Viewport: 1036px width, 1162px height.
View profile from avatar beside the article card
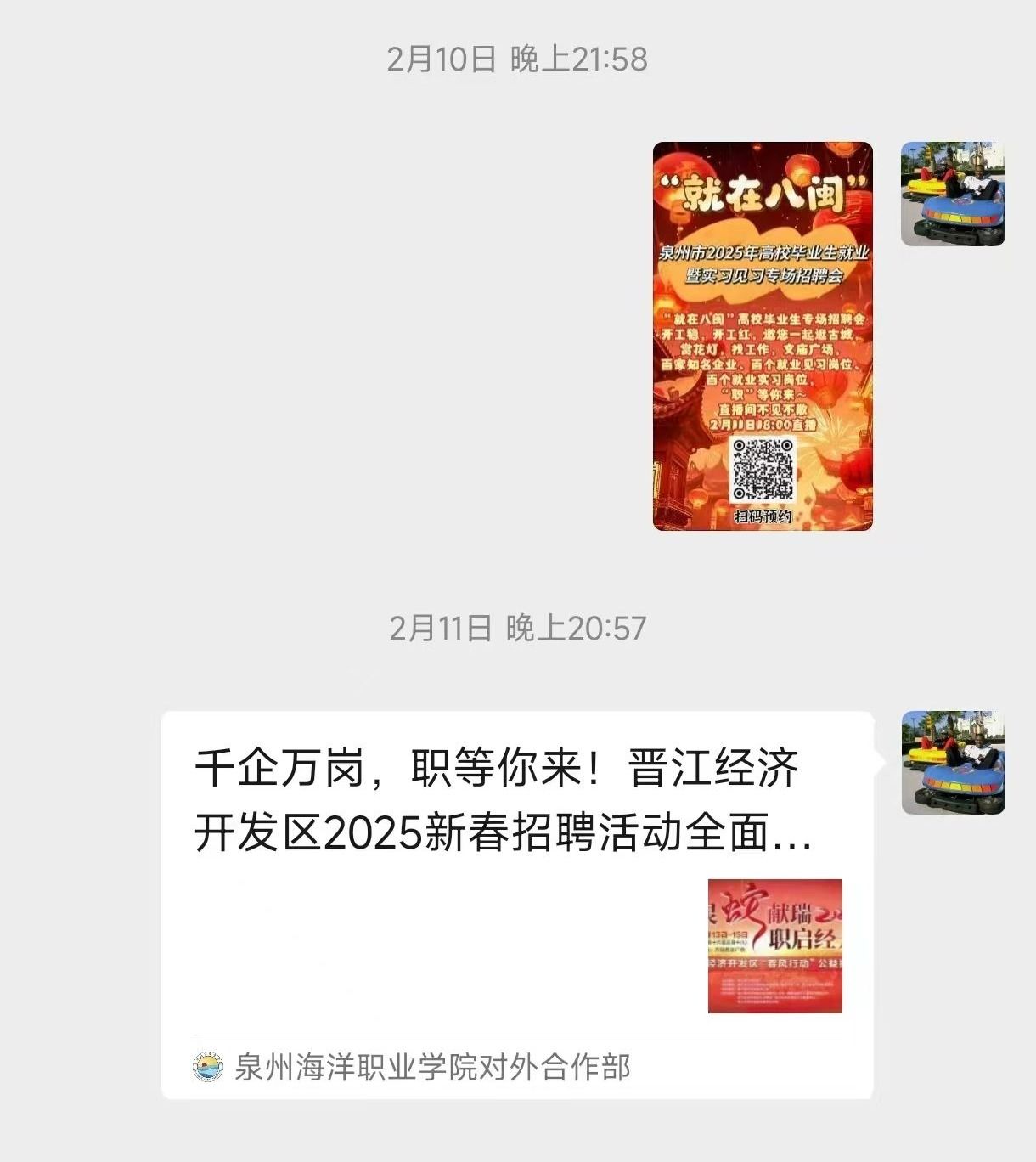click(x=953, y=763)
